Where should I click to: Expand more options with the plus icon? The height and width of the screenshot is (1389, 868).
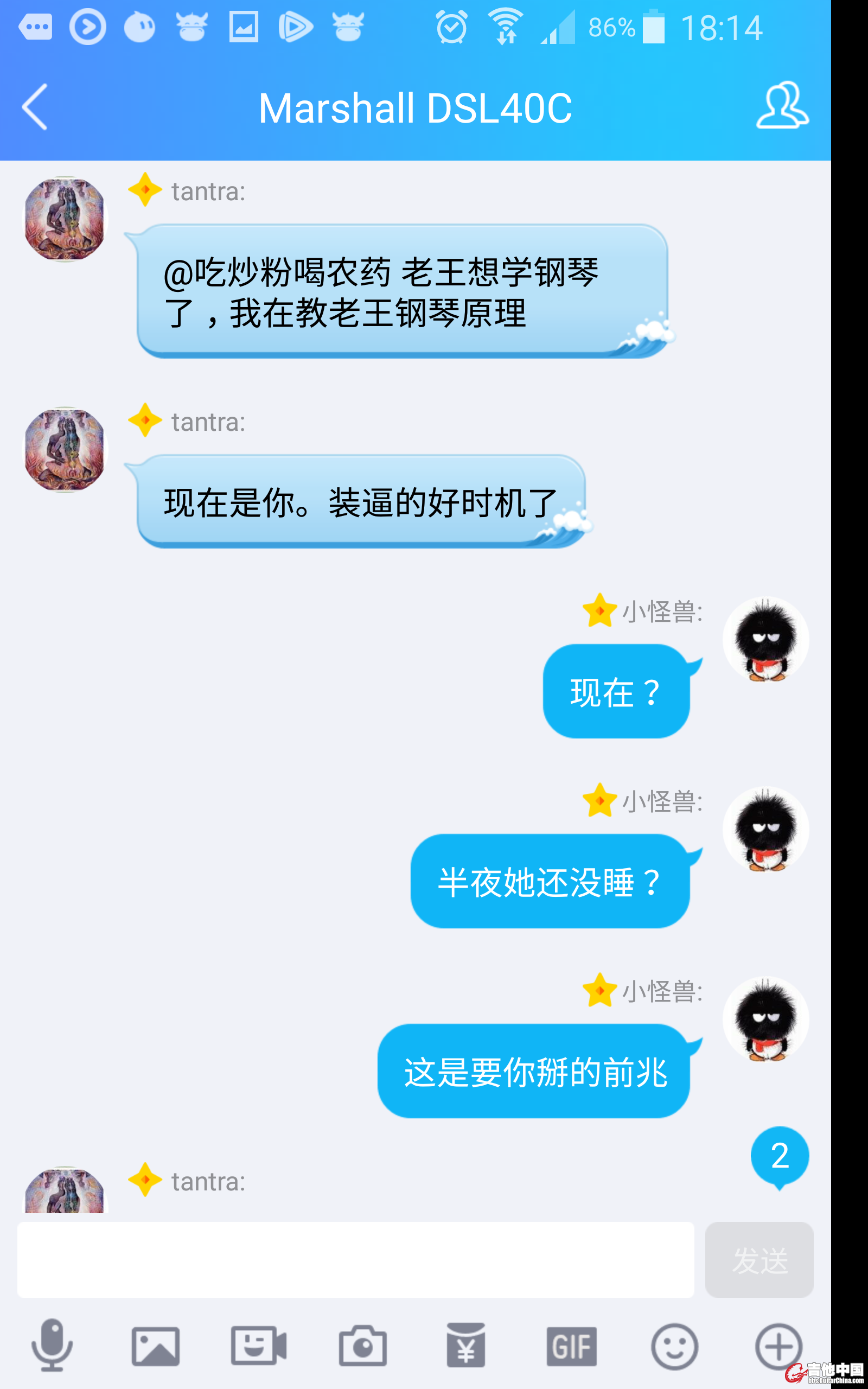click(778, 1346)
